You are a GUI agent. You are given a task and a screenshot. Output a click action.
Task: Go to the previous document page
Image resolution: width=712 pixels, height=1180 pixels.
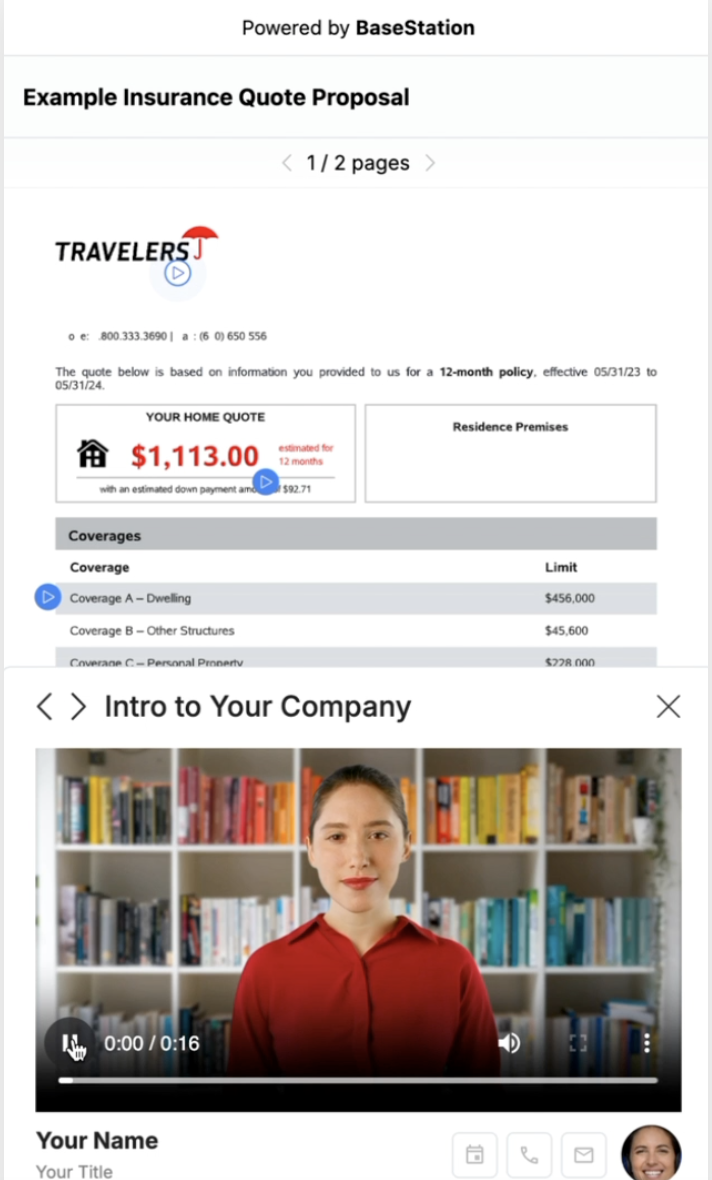[x=287, y=163]
